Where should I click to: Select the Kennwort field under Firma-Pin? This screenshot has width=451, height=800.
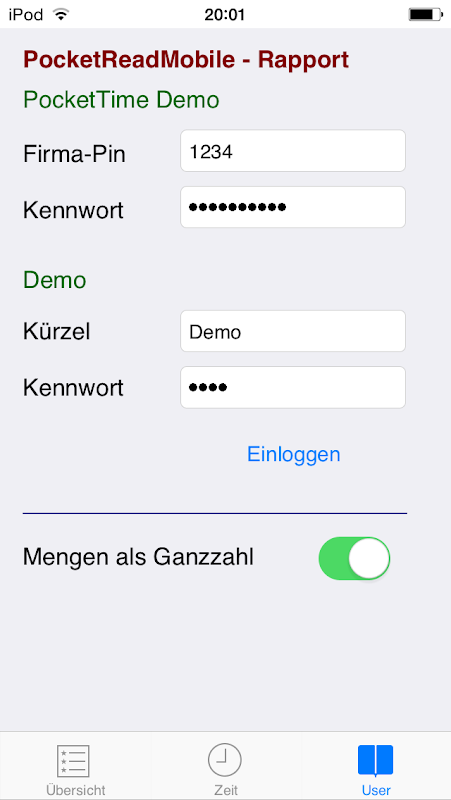pyautogui.click(x=293, y=207)
